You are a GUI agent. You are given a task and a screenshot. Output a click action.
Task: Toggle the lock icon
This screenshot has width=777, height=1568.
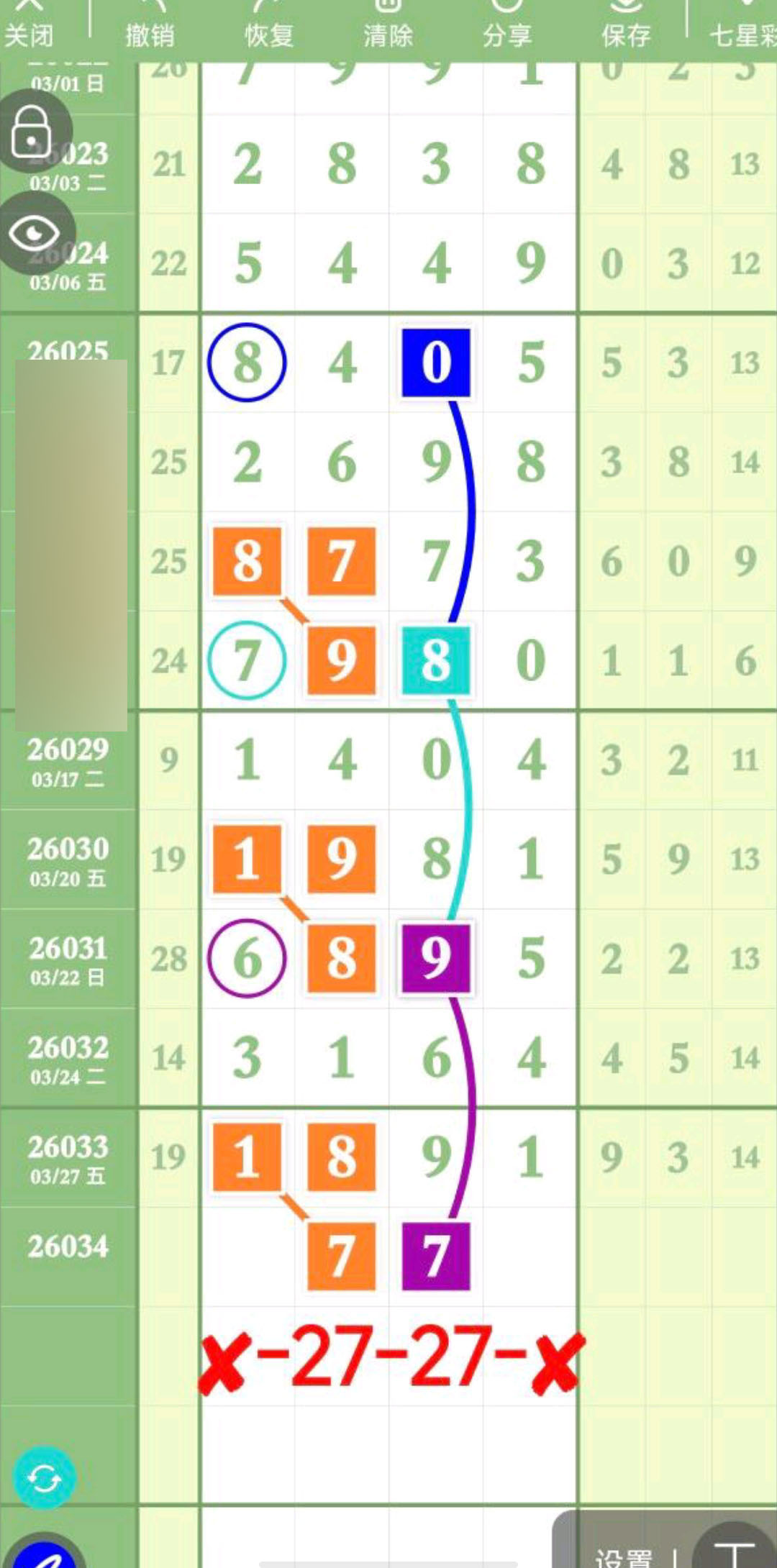pos(33,132)
